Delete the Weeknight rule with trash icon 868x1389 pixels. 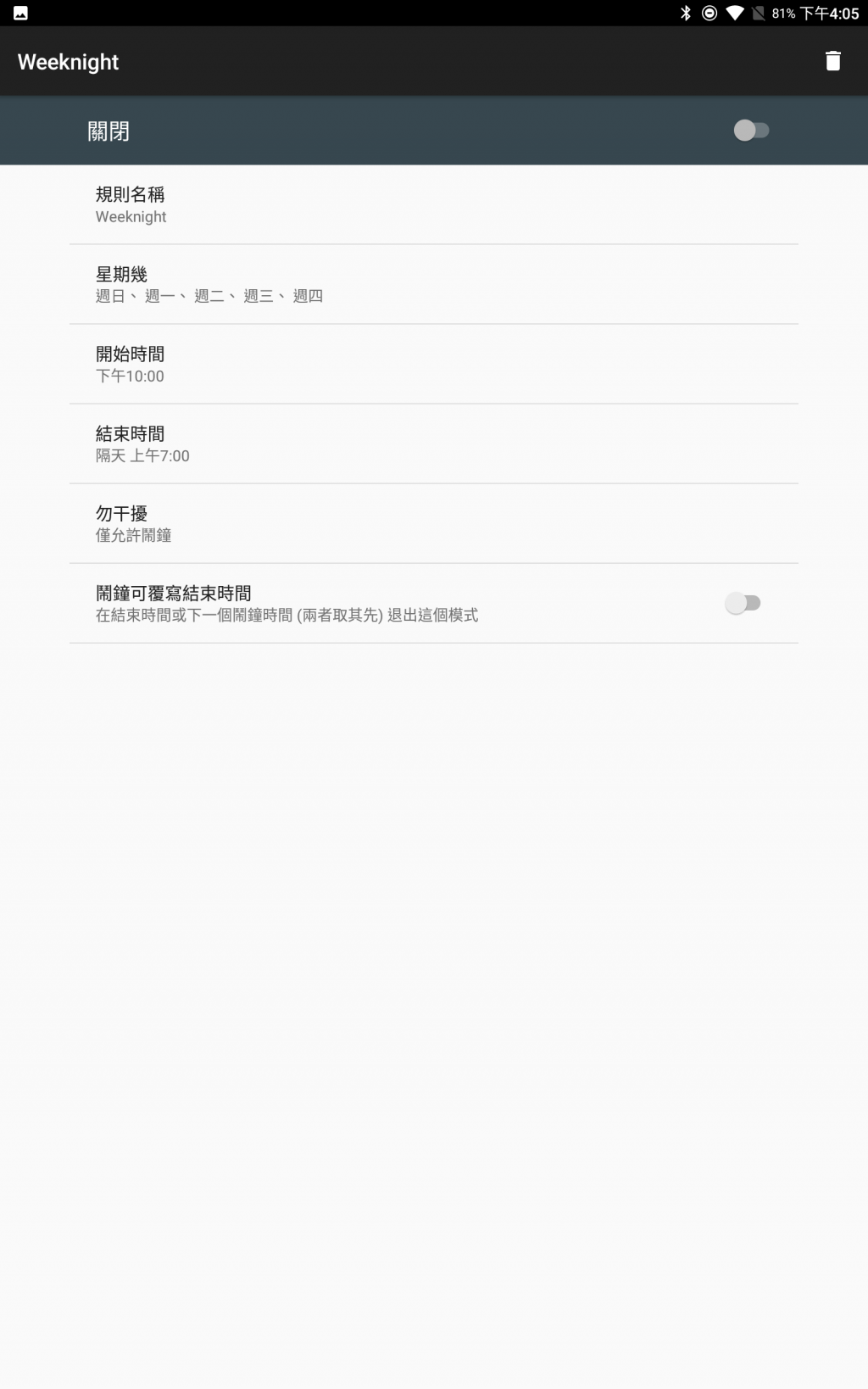pyautogui.click(x=832, y=61)
